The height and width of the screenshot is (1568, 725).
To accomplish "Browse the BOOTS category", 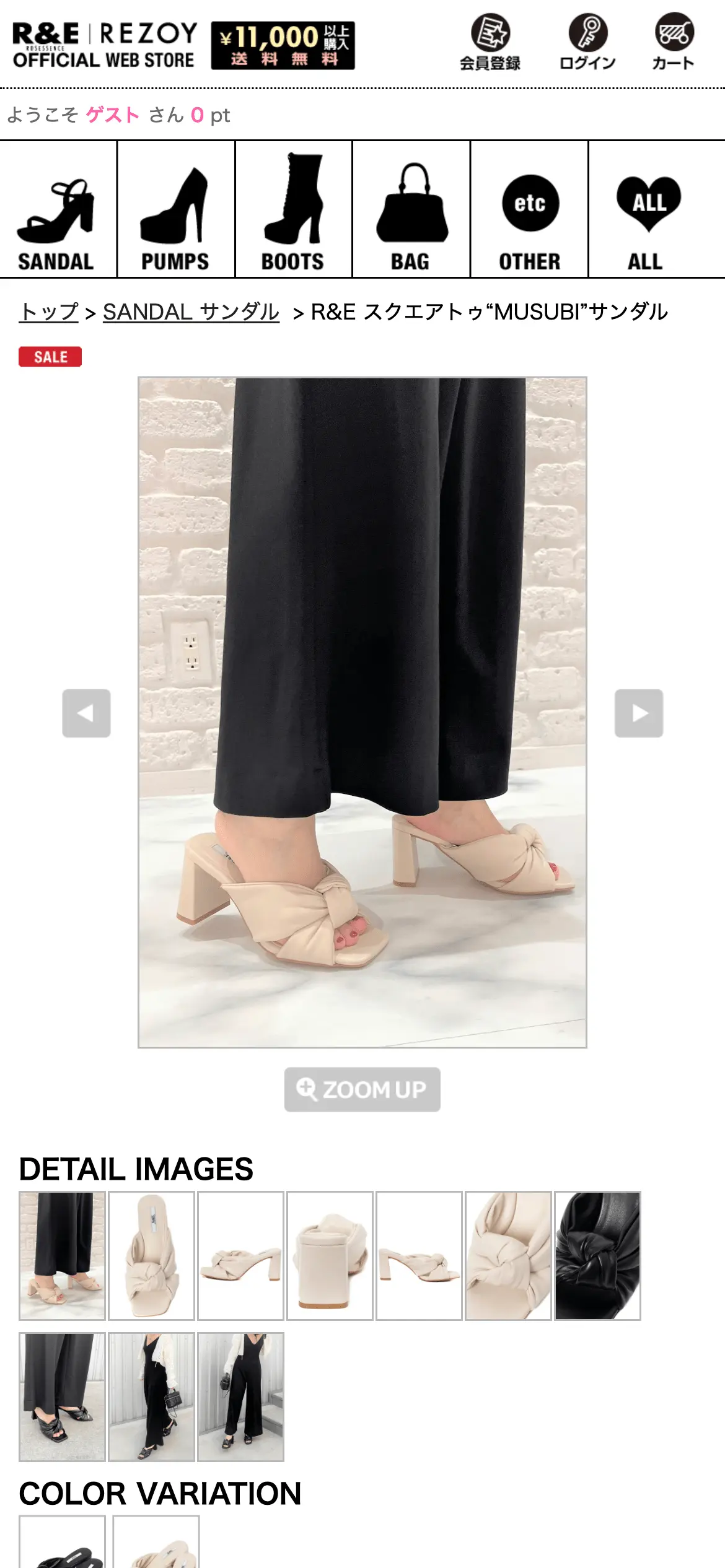I will [293, 210].
